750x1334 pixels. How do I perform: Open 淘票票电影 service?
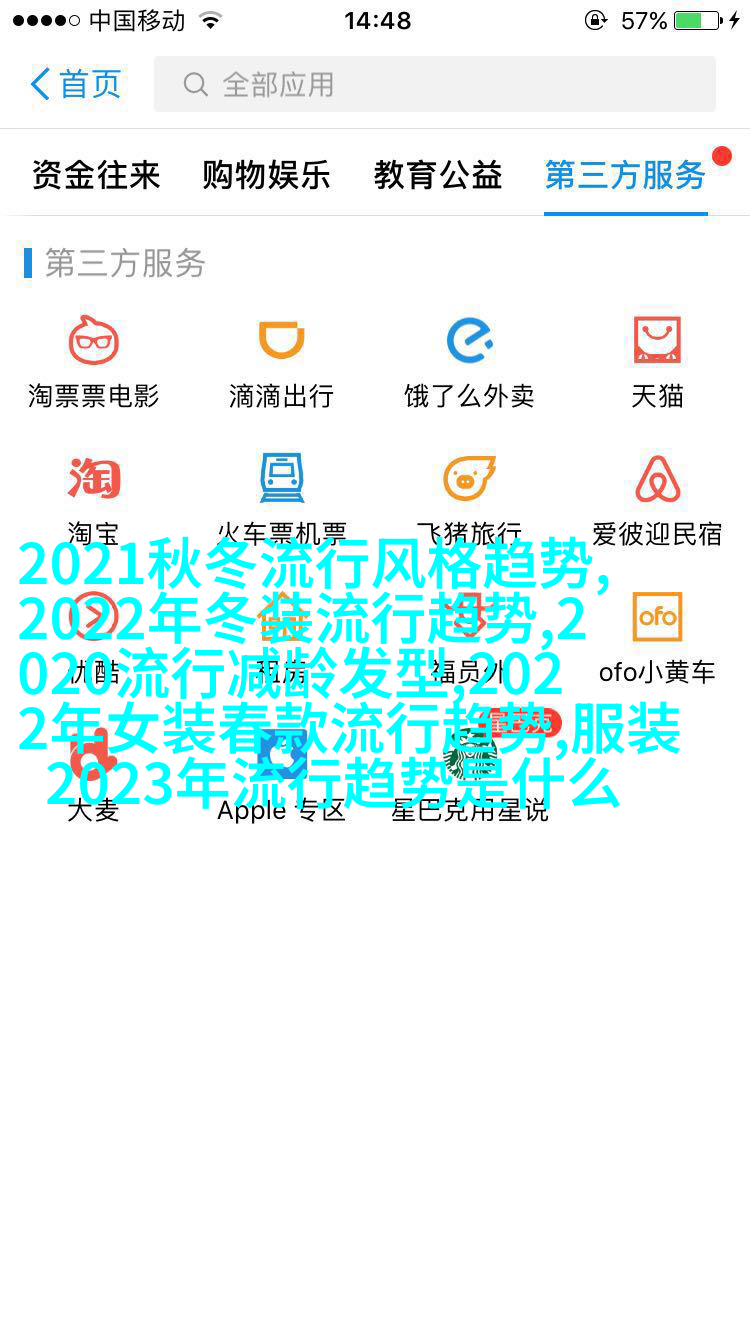[94, 360]
